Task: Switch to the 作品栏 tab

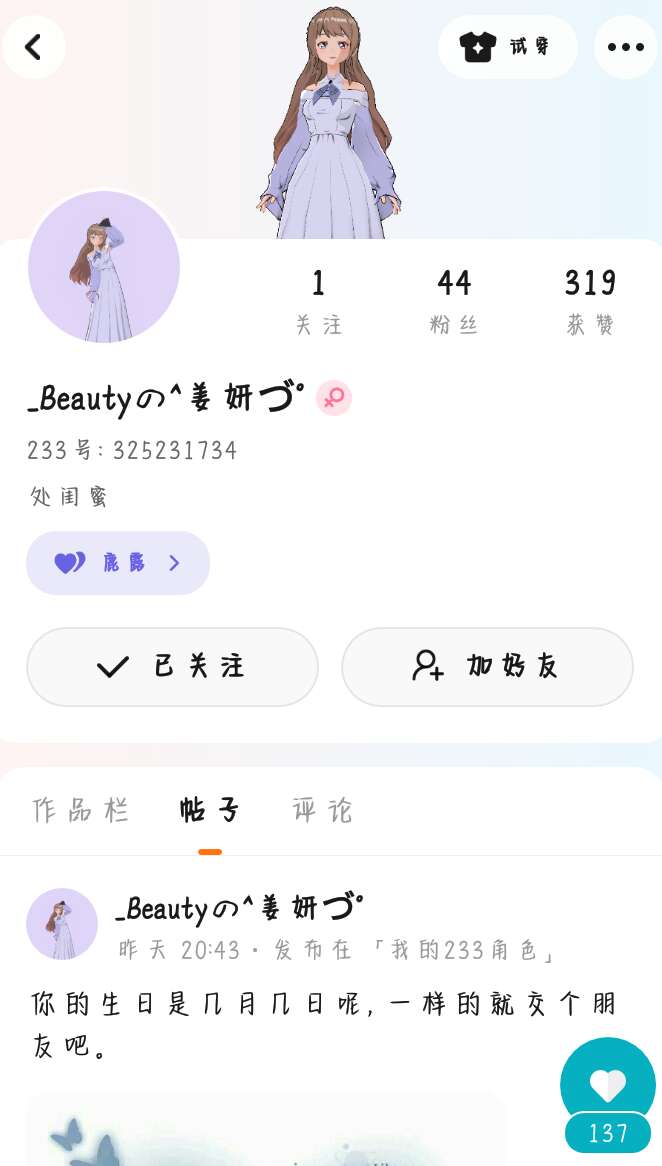Action: pyautogui.click(x=80, y=810)
